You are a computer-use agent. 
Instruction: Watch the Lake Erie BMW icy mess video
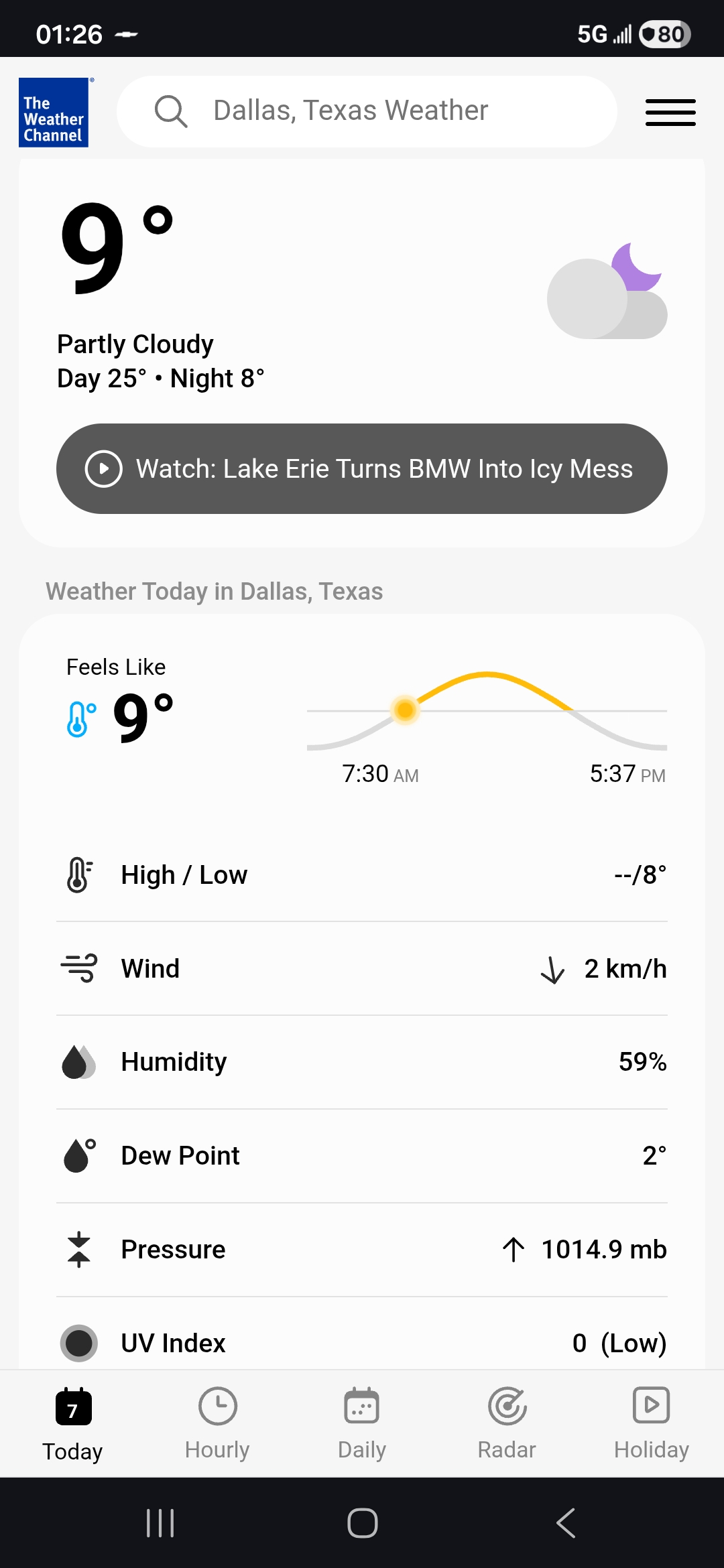click(361, 468)
